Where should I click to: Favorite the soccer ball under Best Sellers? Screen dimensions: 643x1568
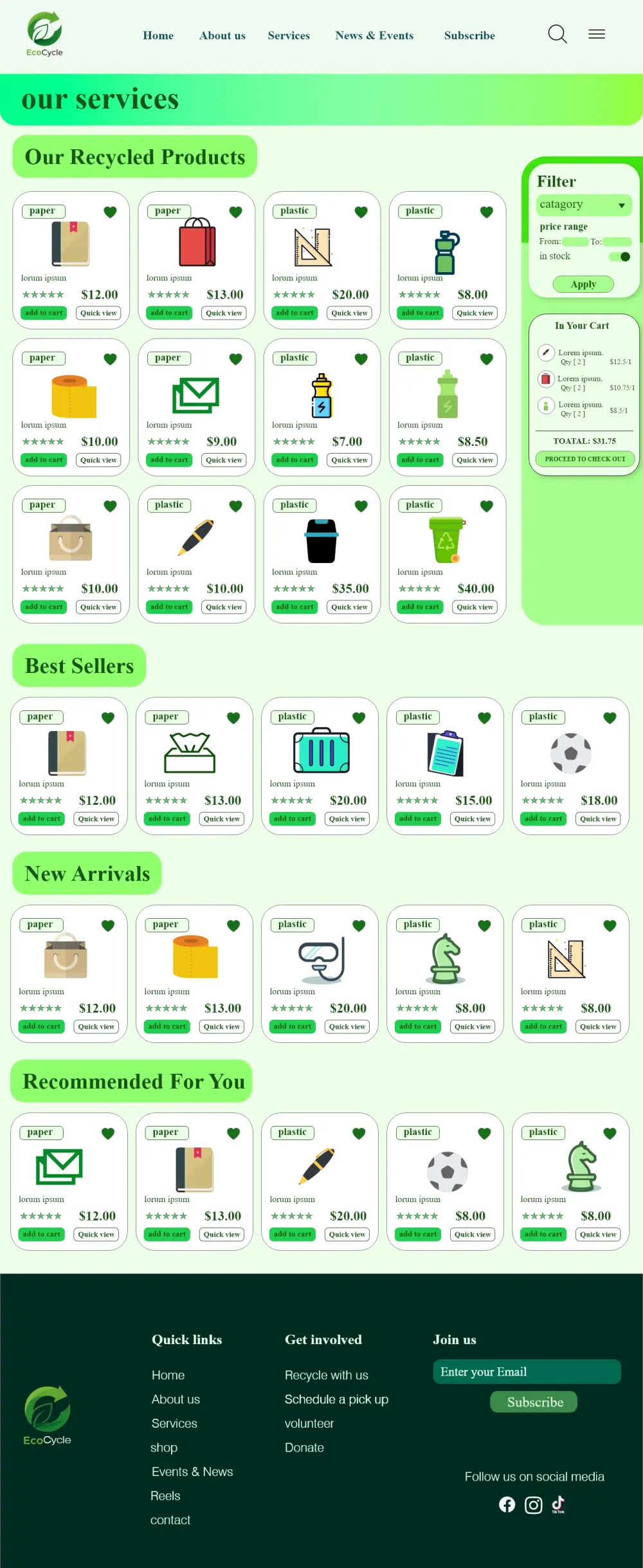click(610, 717)
